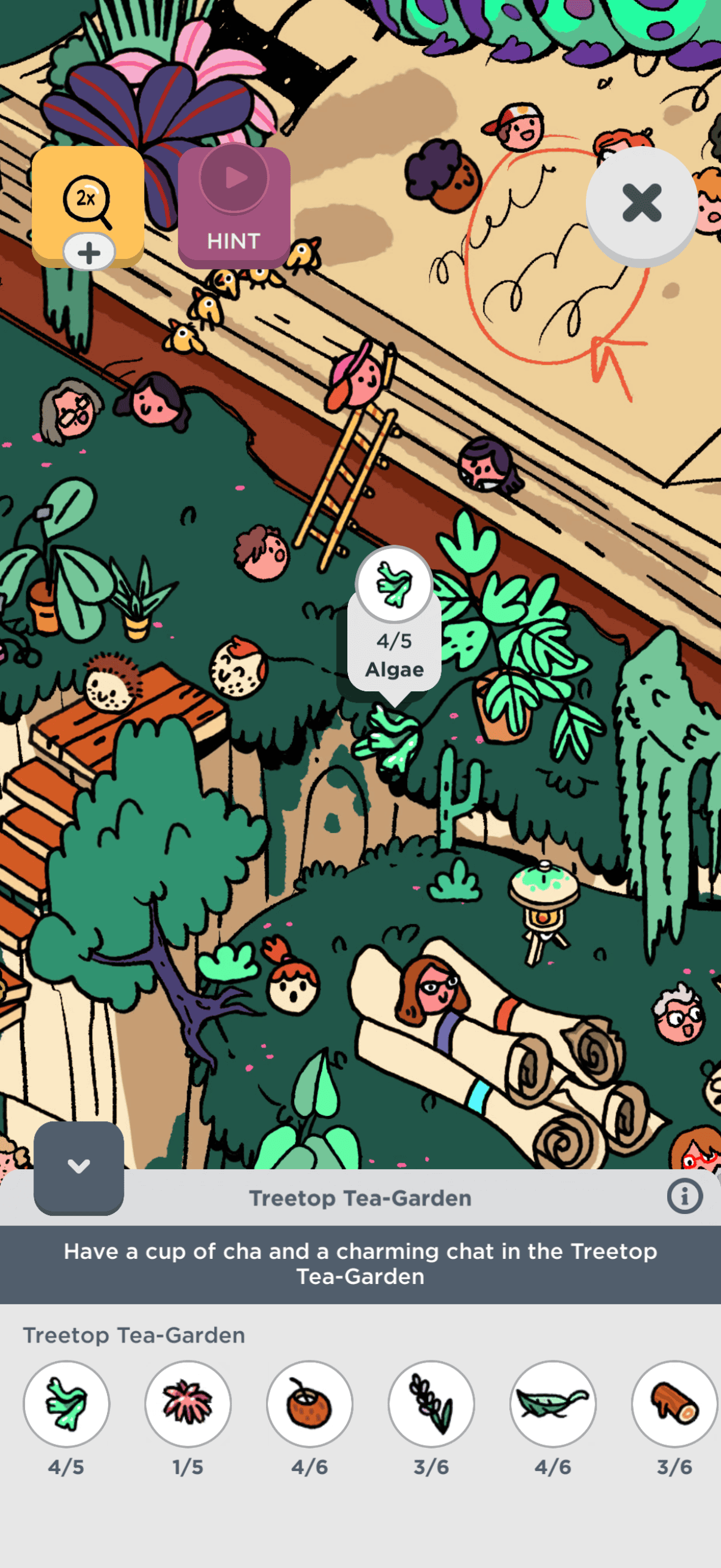Open the Treetop Tea-Garden info icon
This screenshot has width=721, height=1568.
684,1197
